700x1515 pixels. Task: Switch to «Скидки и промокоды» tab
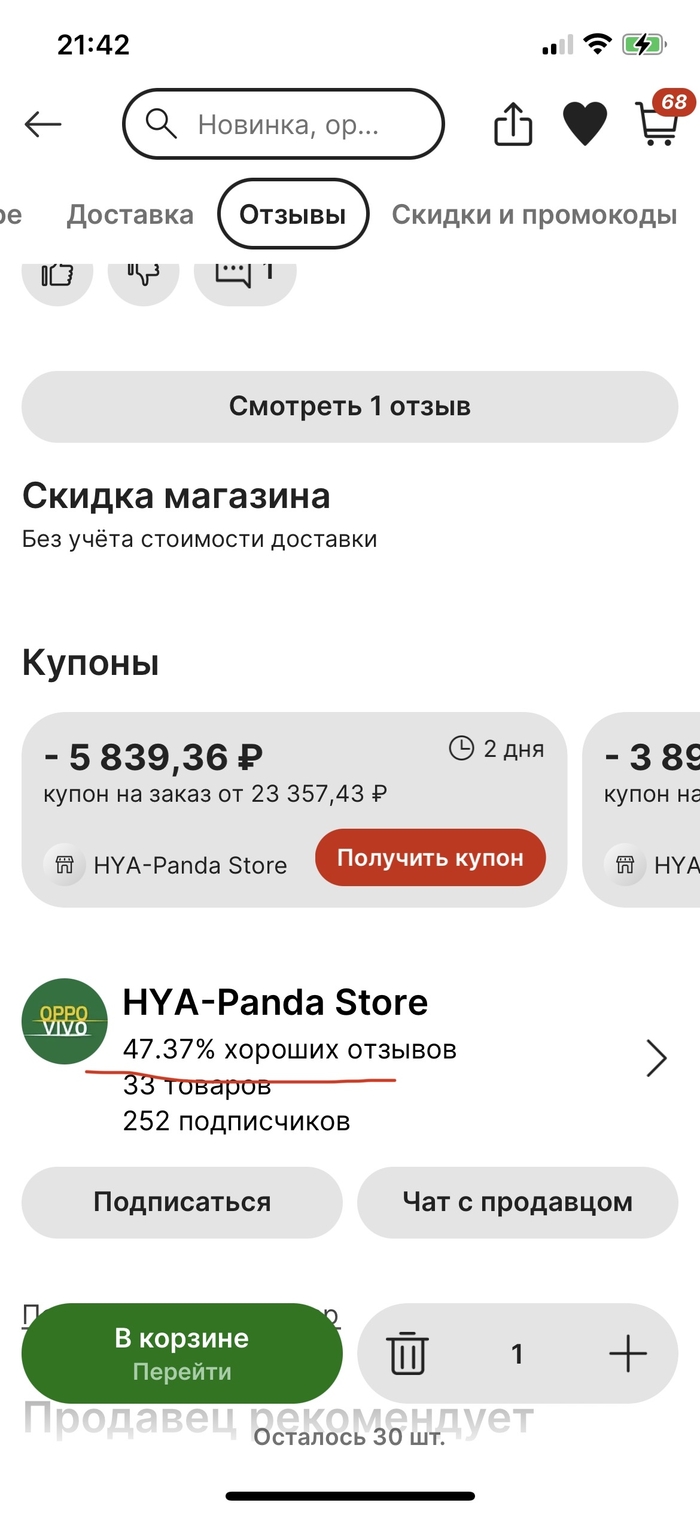click(x=534, y=214)
